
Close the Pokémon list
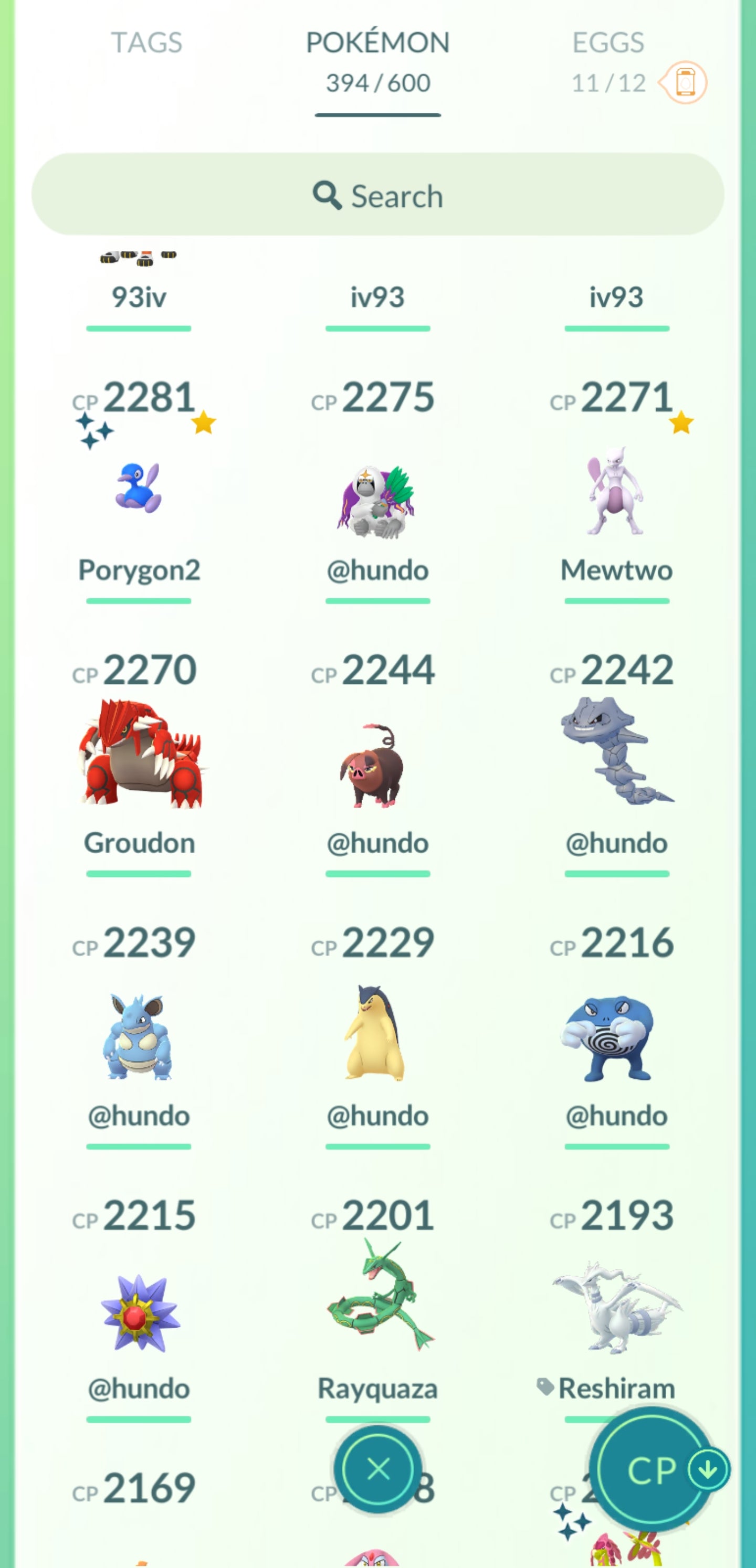tap(377, 1469)
